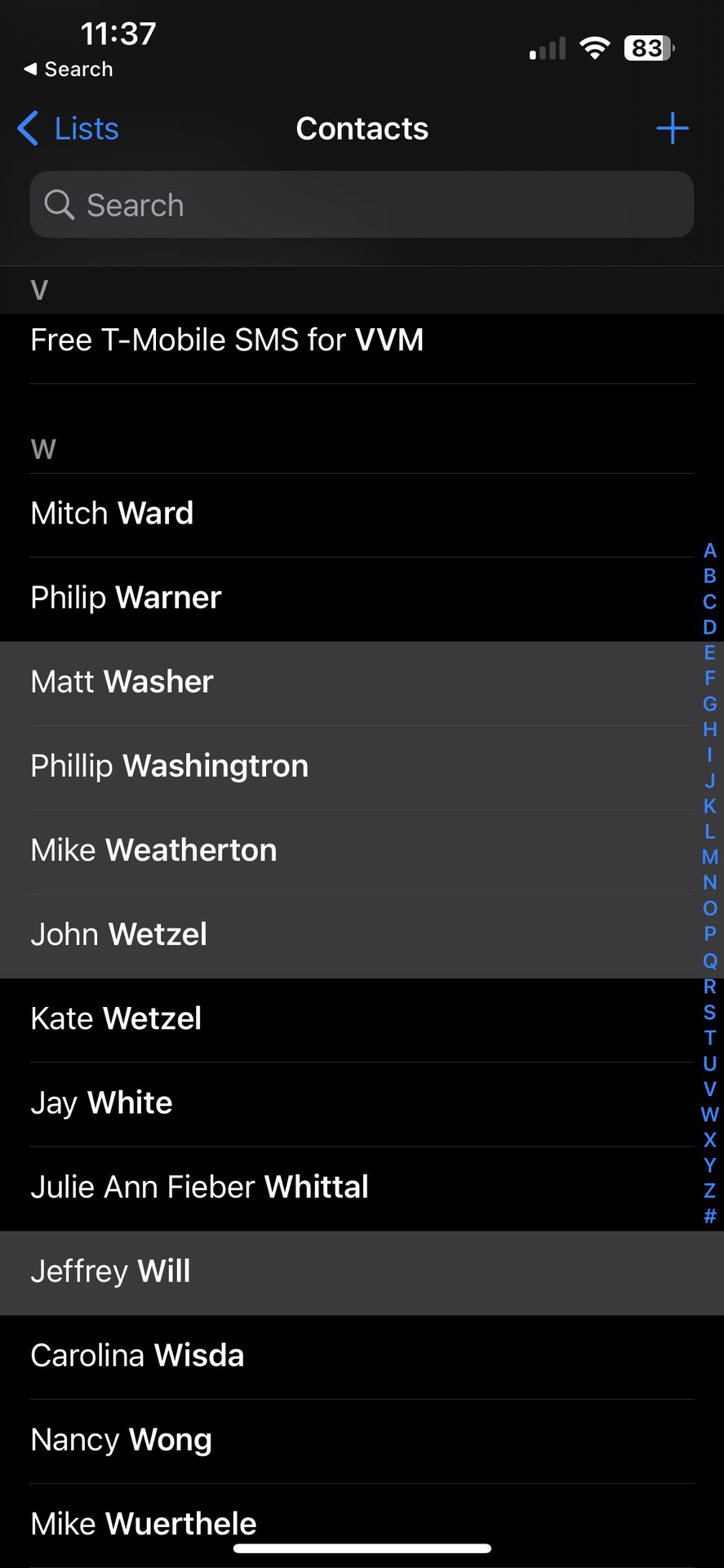The height and width of the screenshot is (1568, 724).
Task: Select Matt Washer
Action: pyautogui.click(x=122, y=682)
